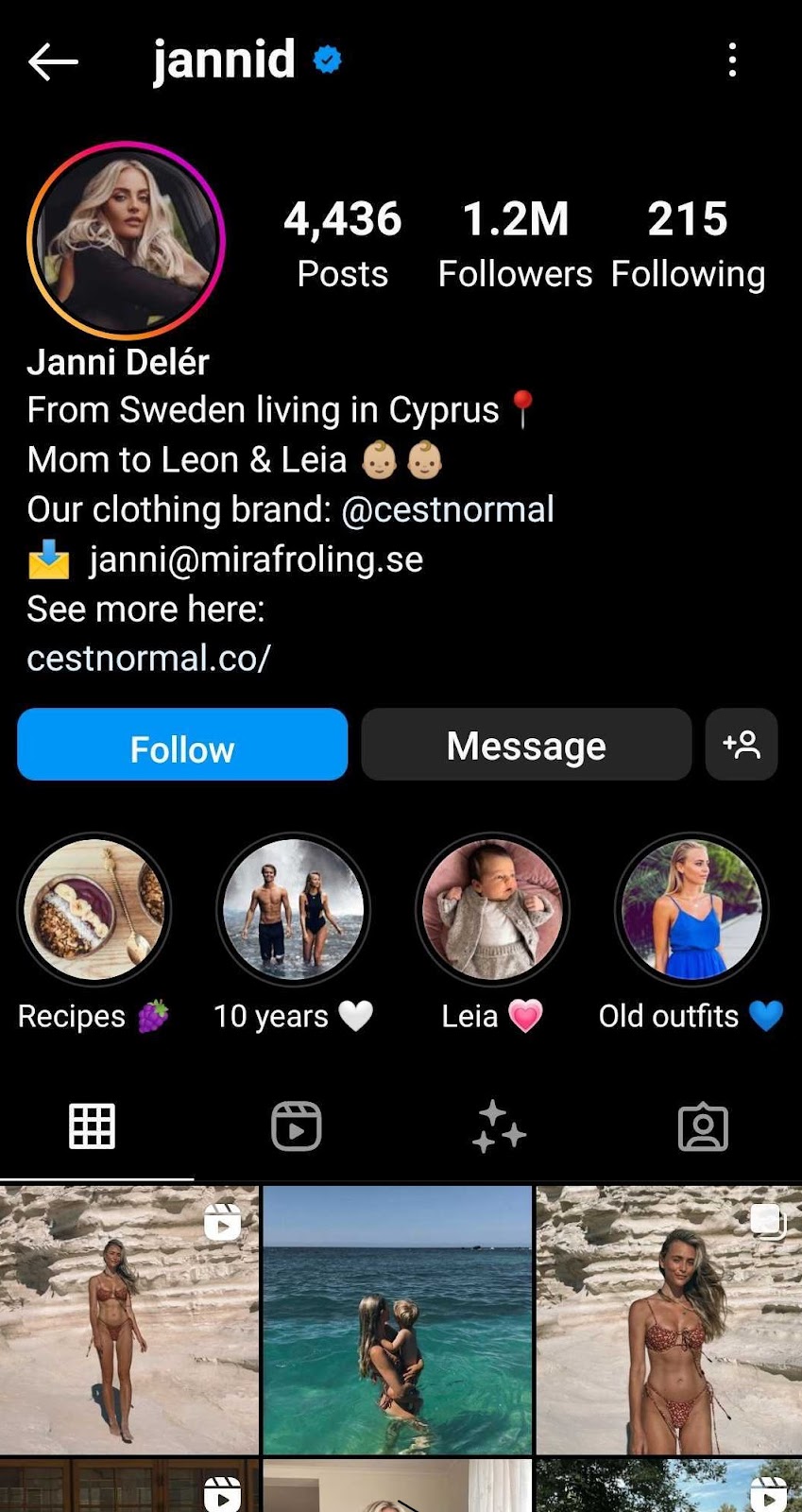
Task: Open the cestnormal.co/ website link
Action: pyautogui.click(x=149, y=659)
